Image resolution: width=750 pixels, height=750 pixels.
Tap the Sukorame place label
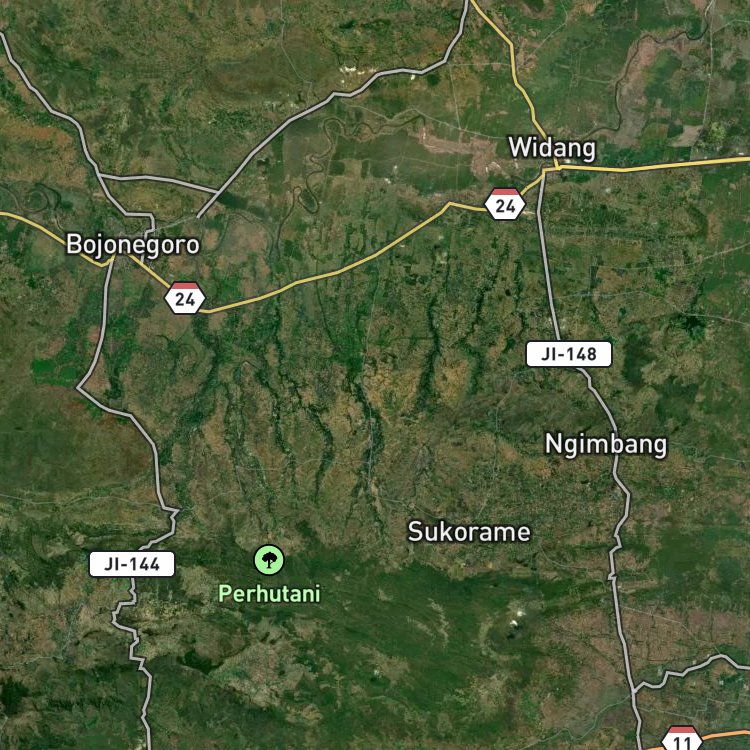coord(469,532)
